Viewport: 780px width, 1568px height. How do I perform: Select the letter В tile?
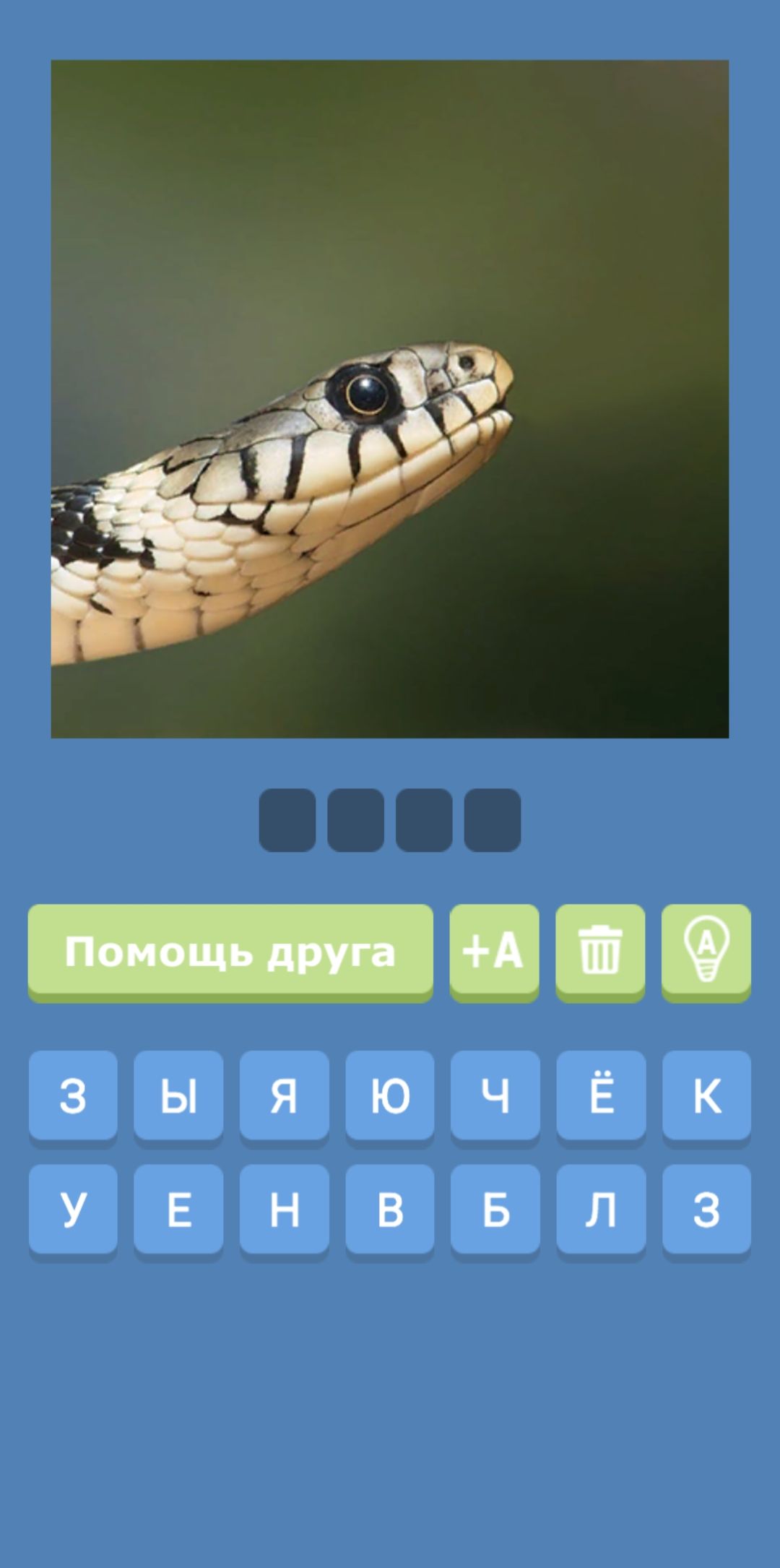click(x=390, y=1209)
